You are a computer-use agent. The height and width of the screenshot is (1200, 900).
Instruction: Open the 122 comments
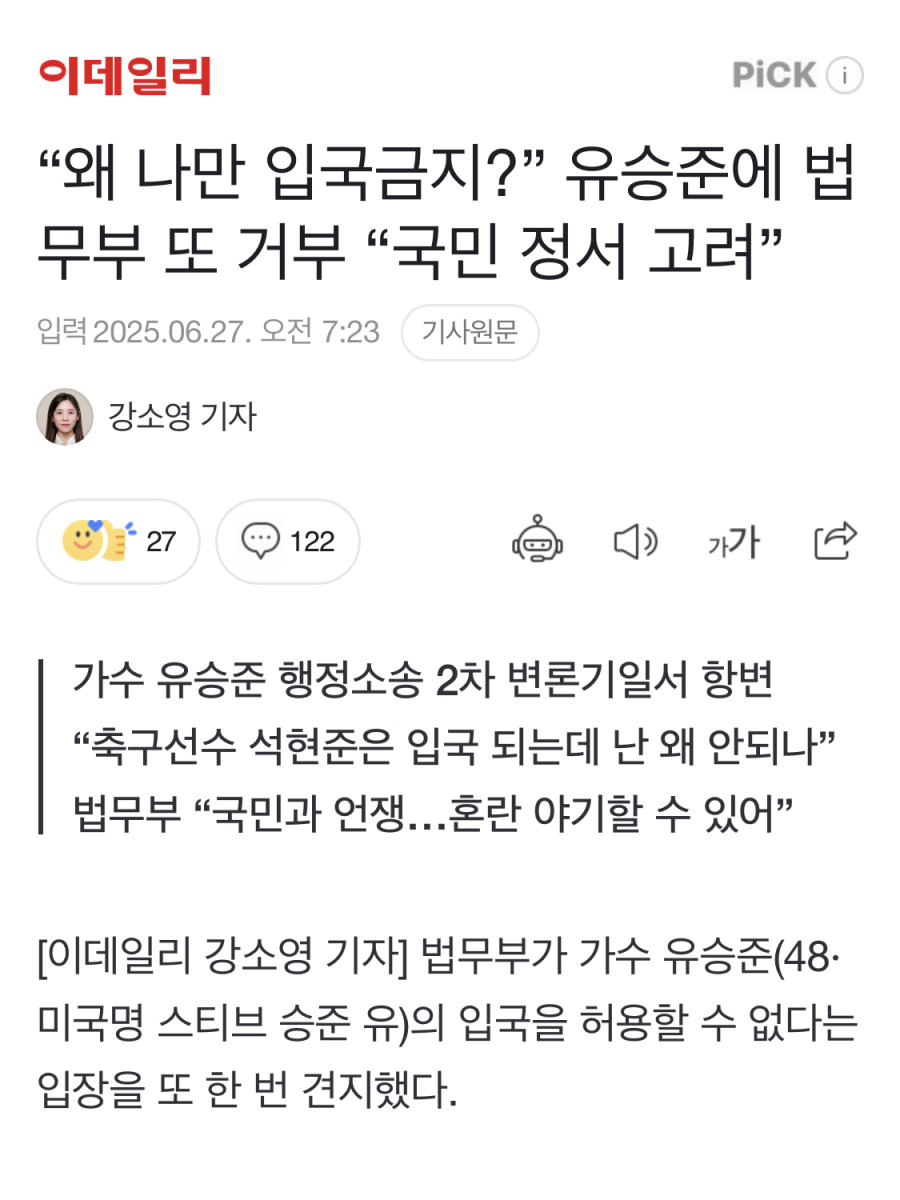click(288, 542)
